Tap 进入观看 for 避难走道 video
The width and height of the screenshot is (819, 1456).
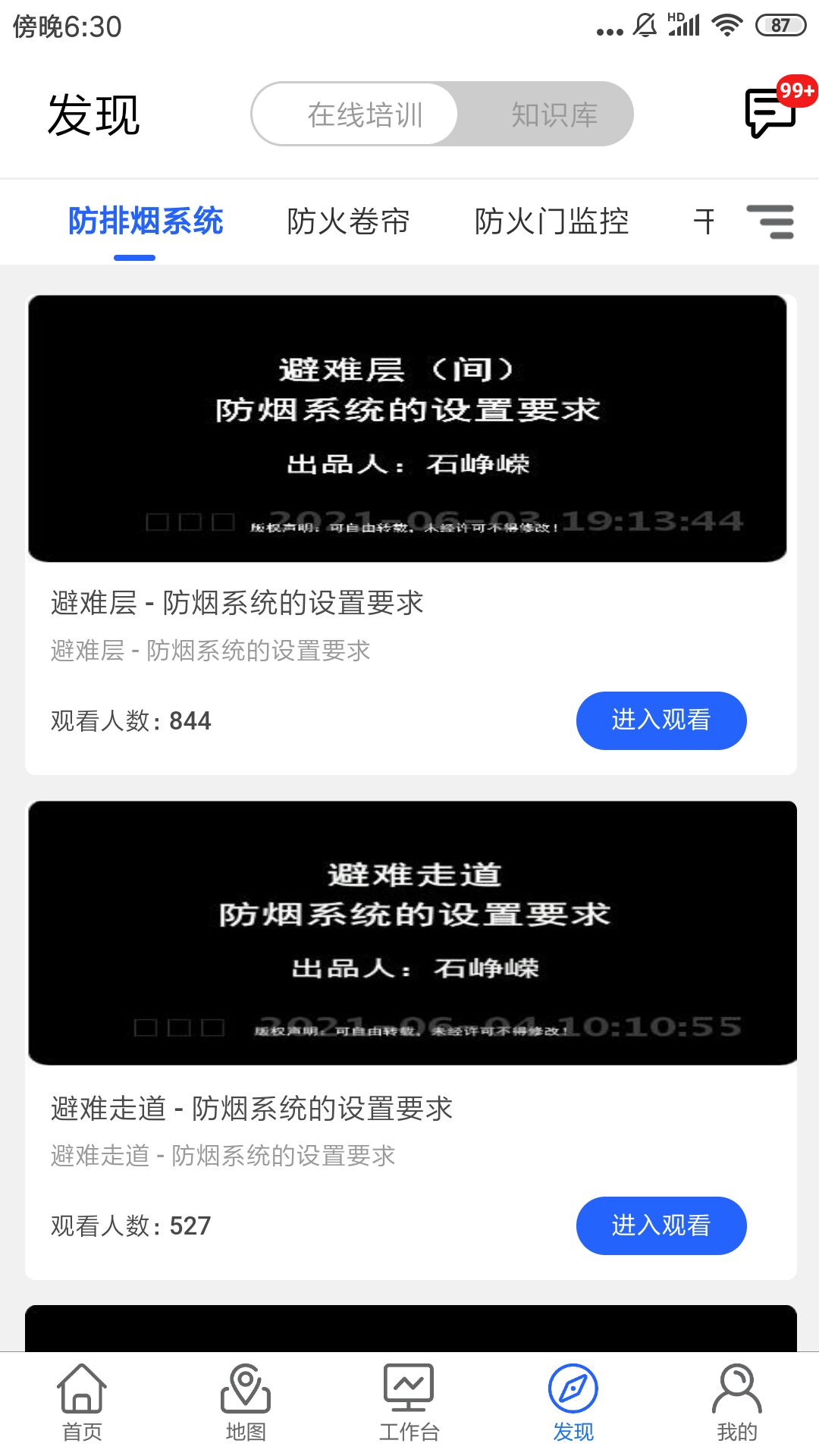point(661,1225)
